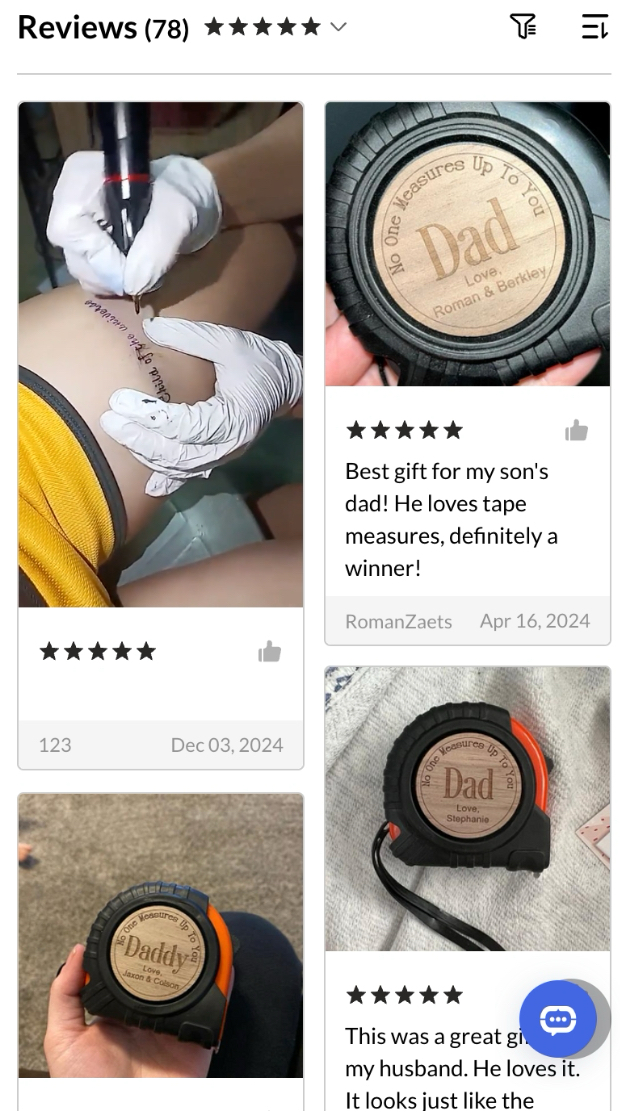Open the review filter options
The width and height of the screenshot is (620, 1118).
[523, 27]
